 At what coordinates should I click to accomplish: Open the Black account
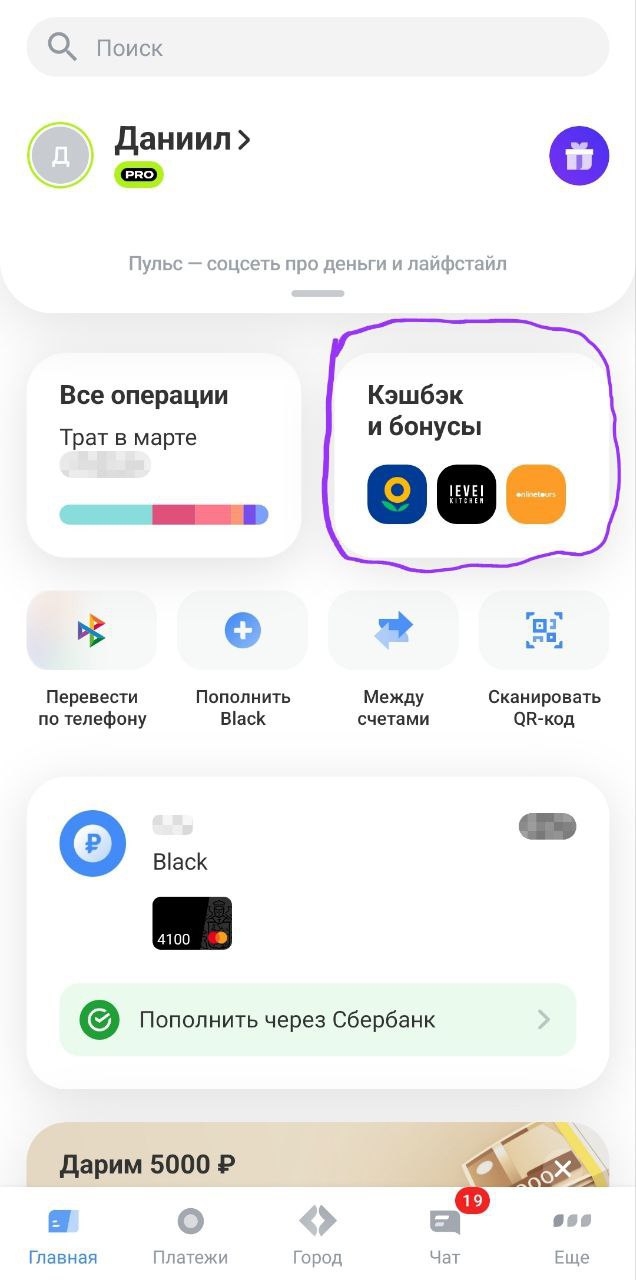click(180, 862)
